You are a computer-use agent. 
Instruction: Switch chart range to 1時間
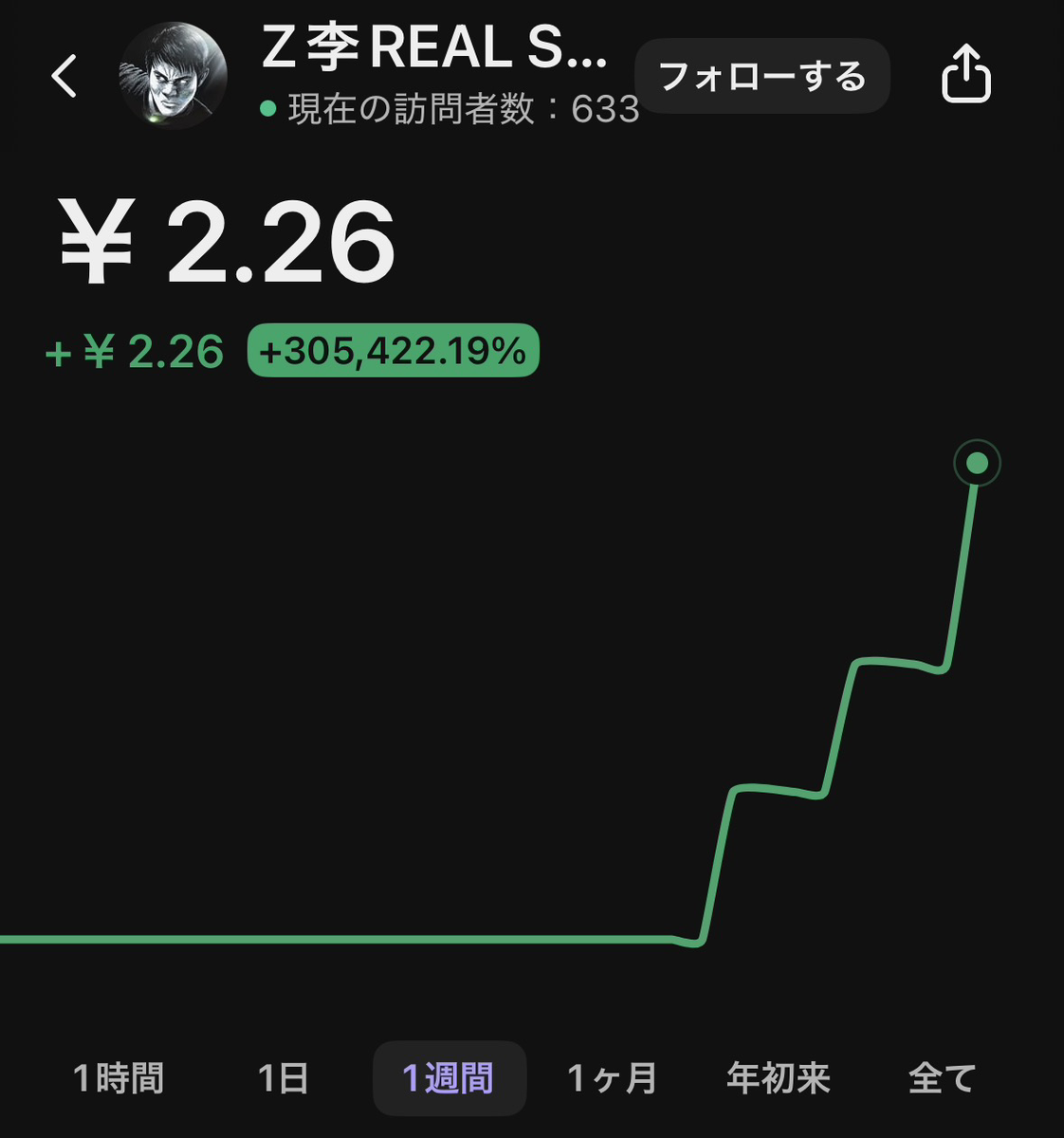[x=119, y=1078]
